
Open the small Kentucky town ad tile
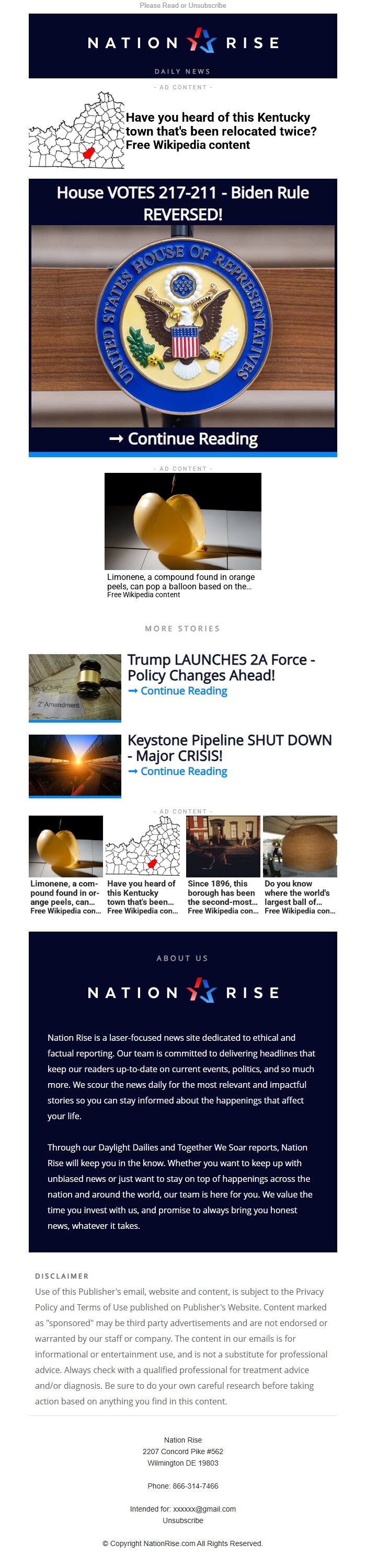[143, 865]
